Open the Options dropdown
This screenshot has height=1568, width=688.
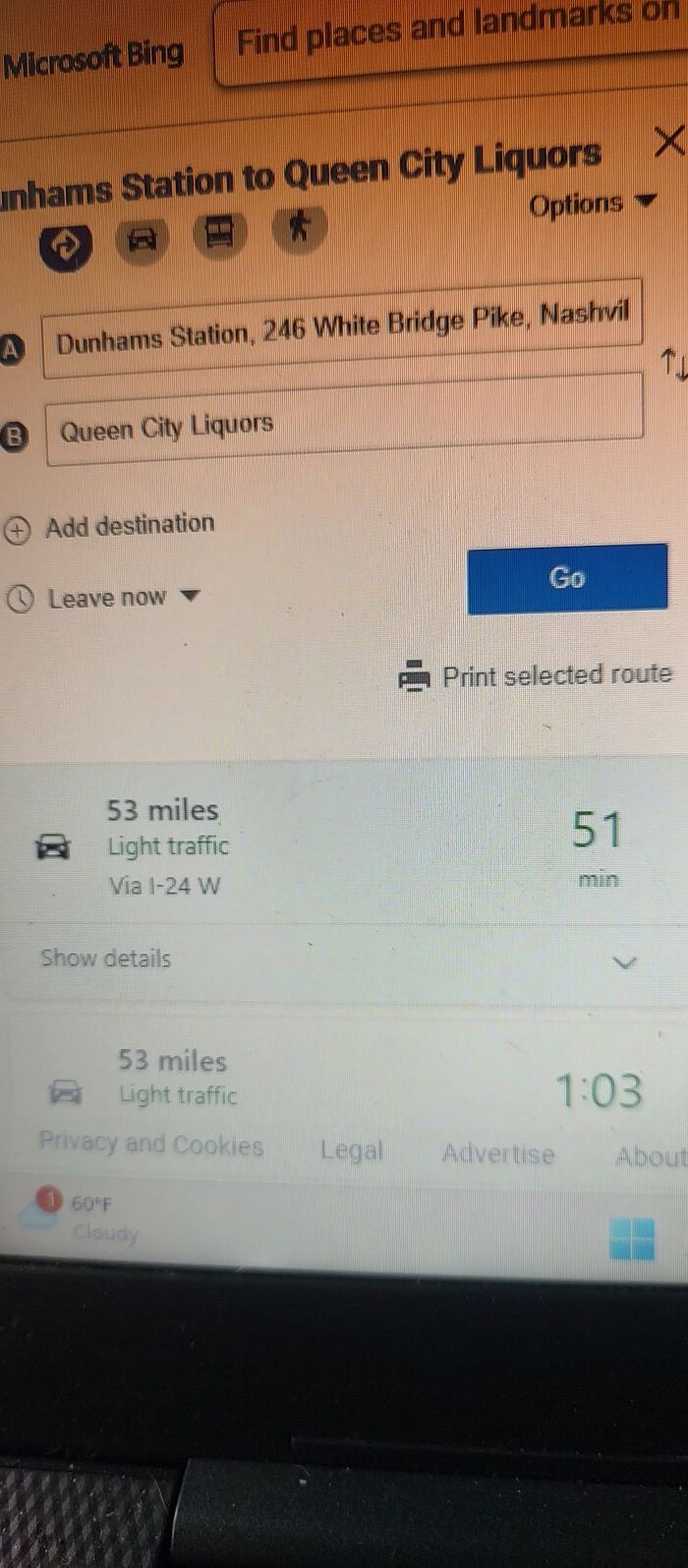[x=592, y=203]
